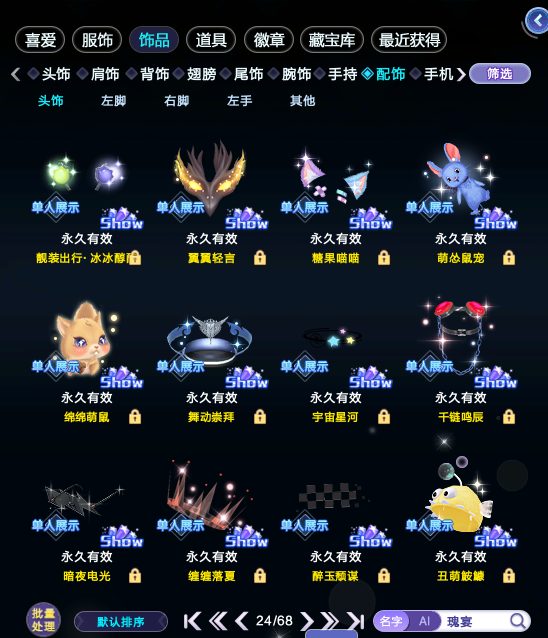Switch to the 左脚 filter
The width and height of the screenshot is (548, 638).
(x=114, y=101)
